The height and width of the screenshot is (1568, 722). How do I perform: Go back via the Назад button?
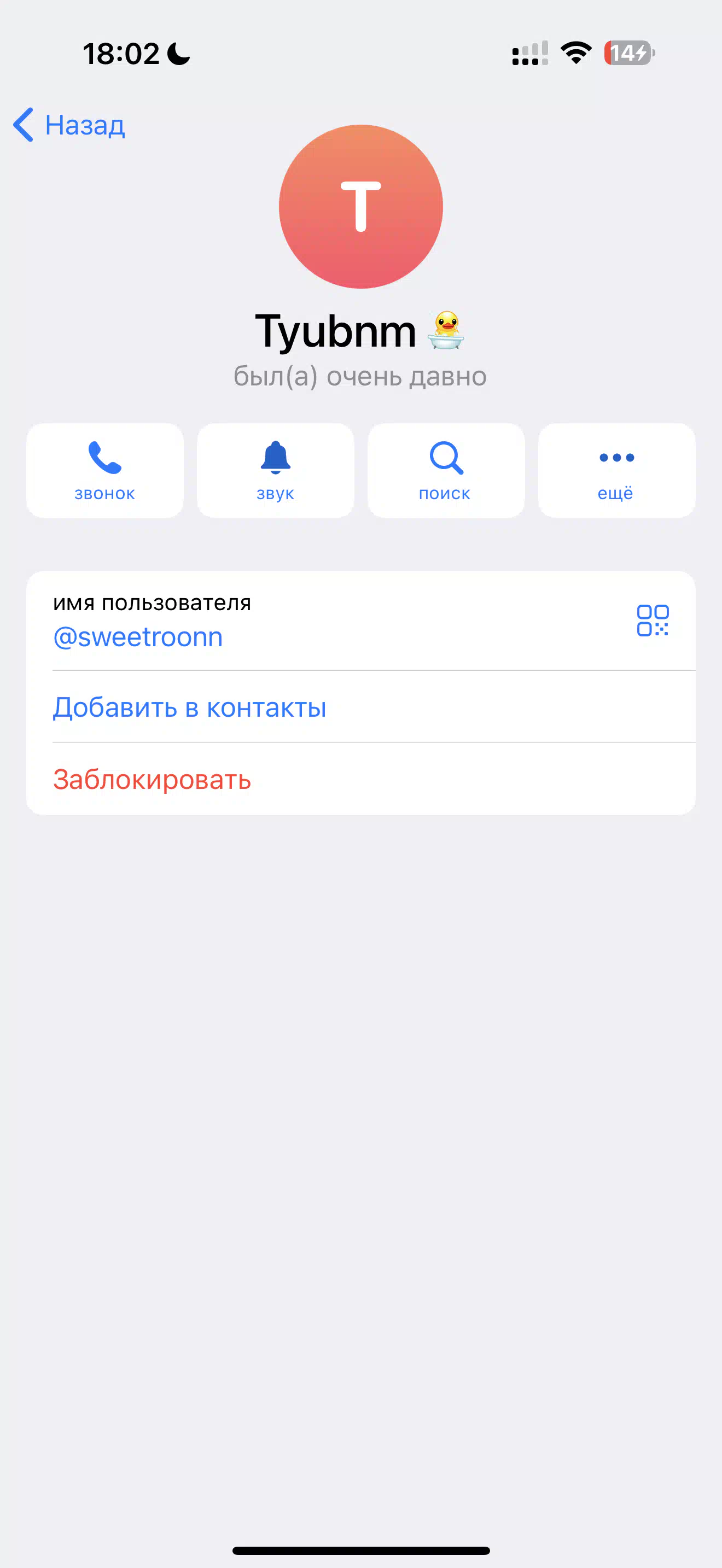69,125
